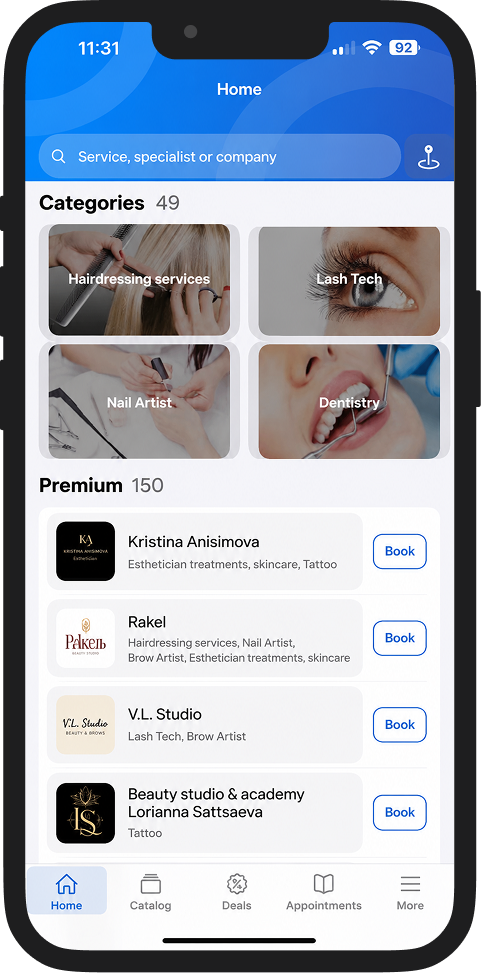Select the Nail Artist category
Screen dimensions: 481x973
click(139, 401)
